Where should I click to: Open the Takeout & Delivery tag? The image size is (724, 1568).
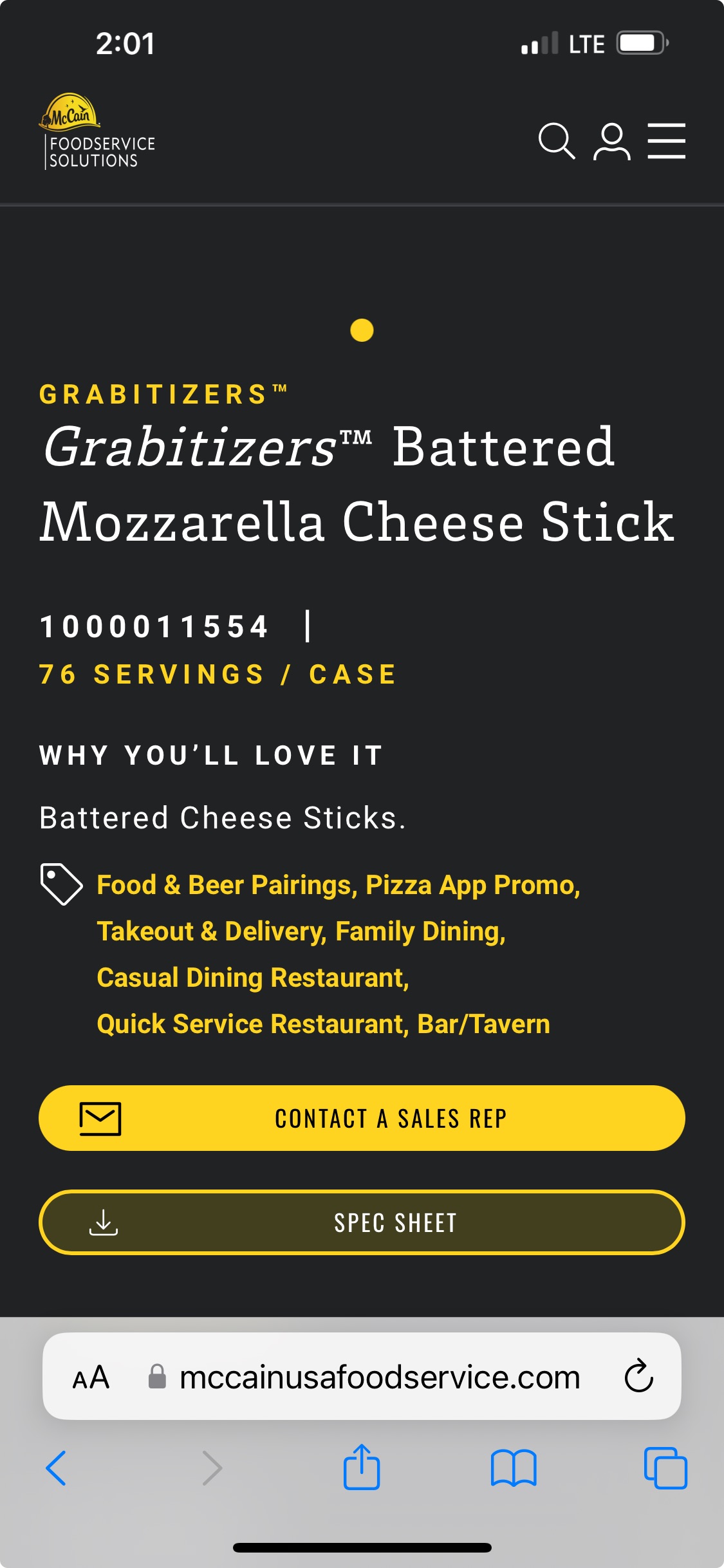(x=212, y=931)
